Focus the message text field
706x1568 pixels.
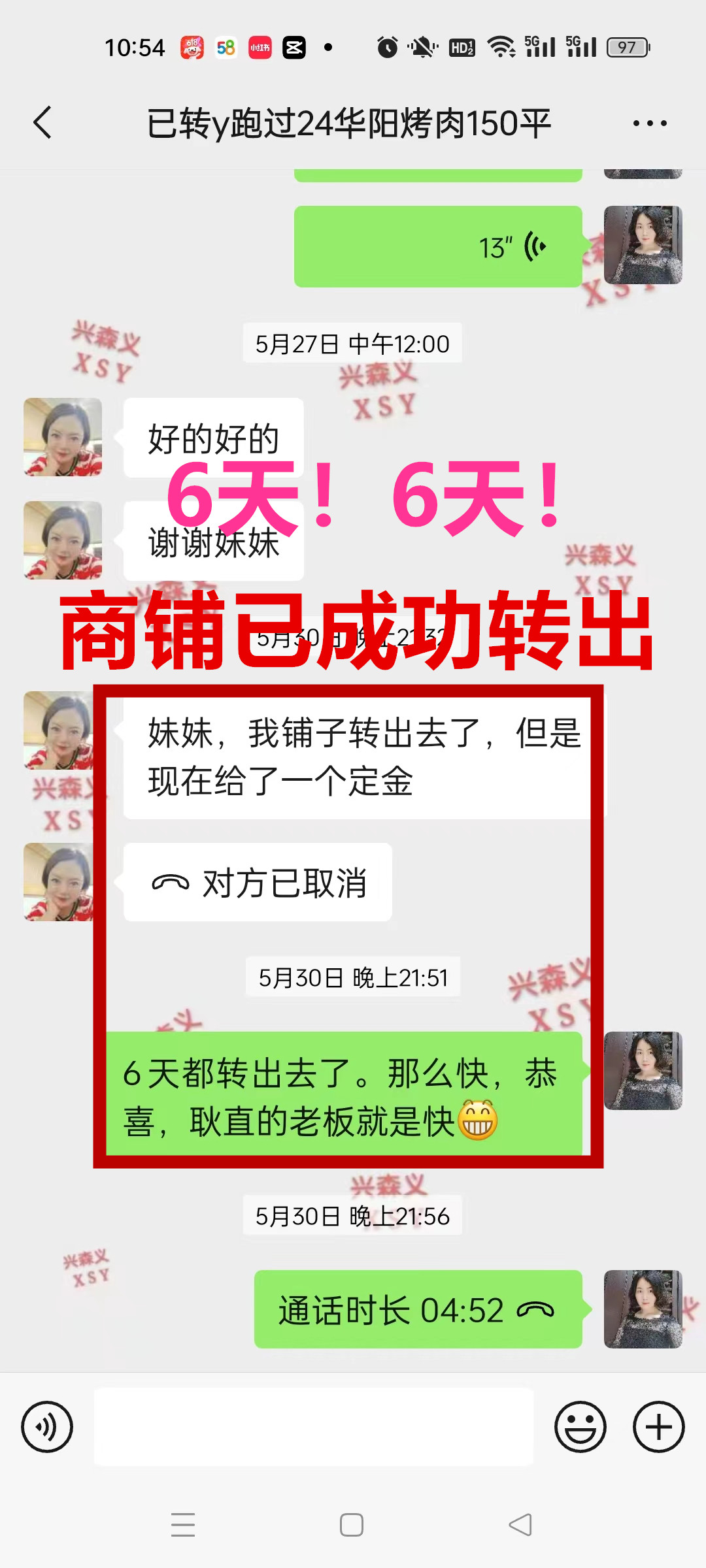point(314,1427)
